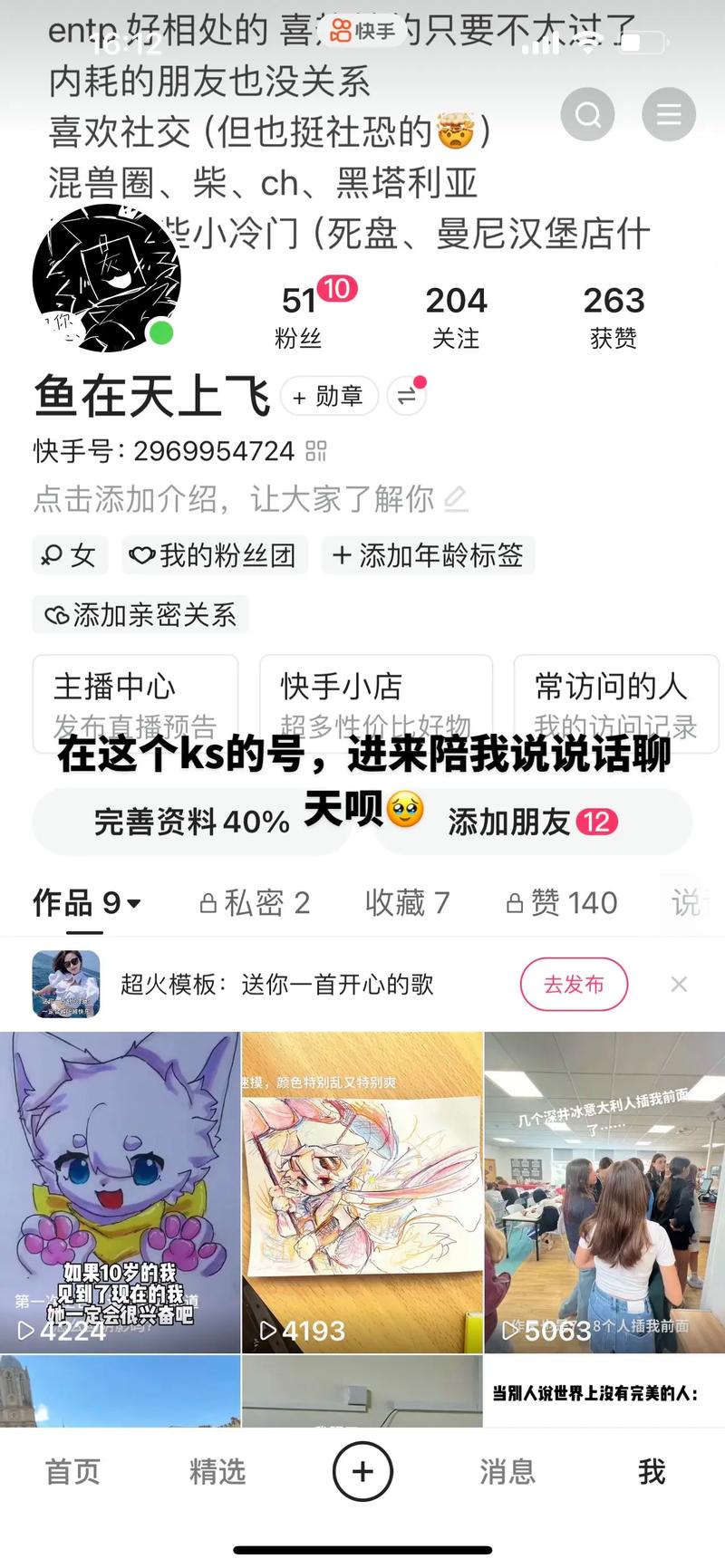Tap the 去发布 publish button
This screenshot has height=1568, width=725.
tap(574, 984)
